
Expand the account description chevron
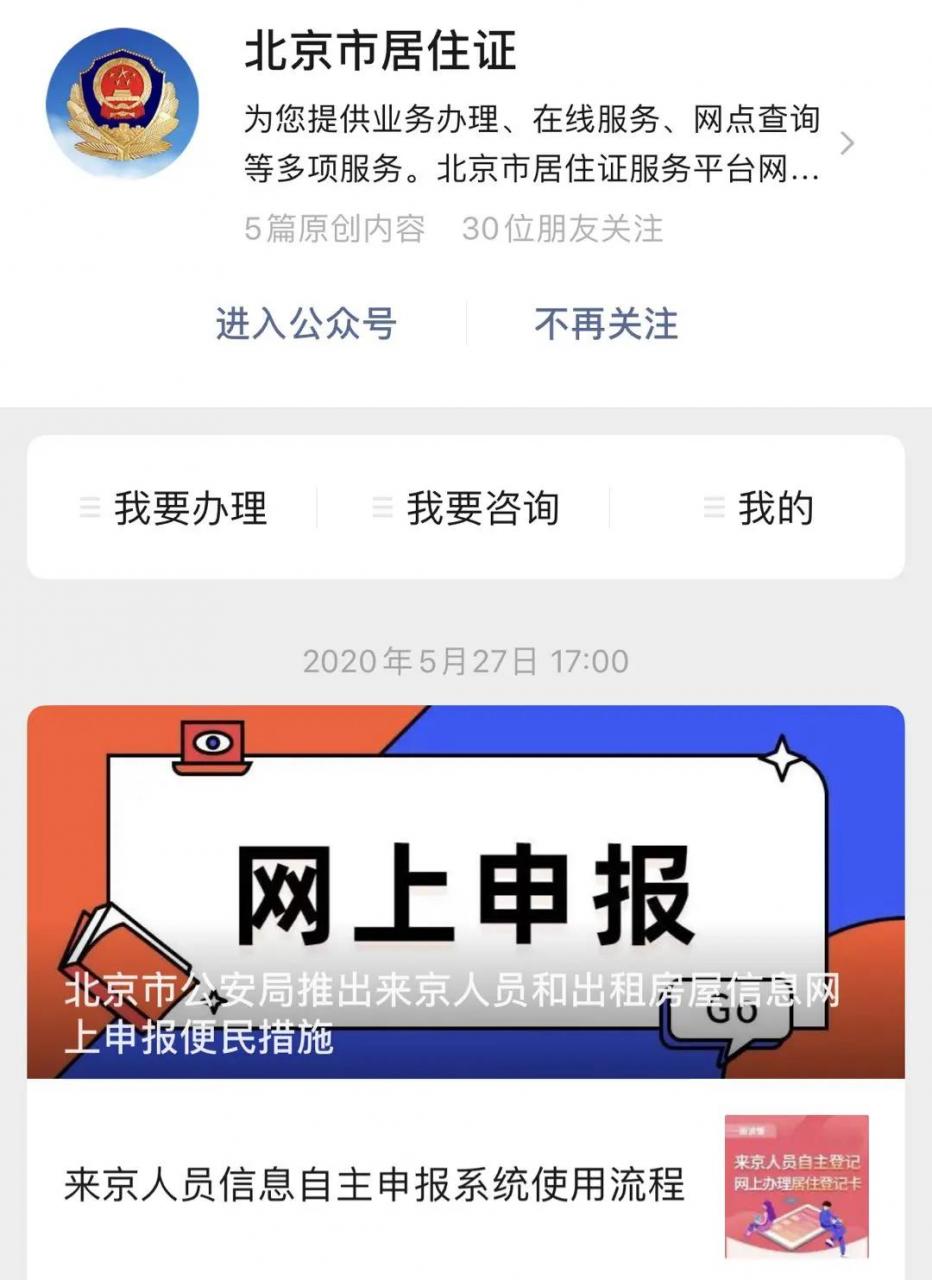pos(849,143)
